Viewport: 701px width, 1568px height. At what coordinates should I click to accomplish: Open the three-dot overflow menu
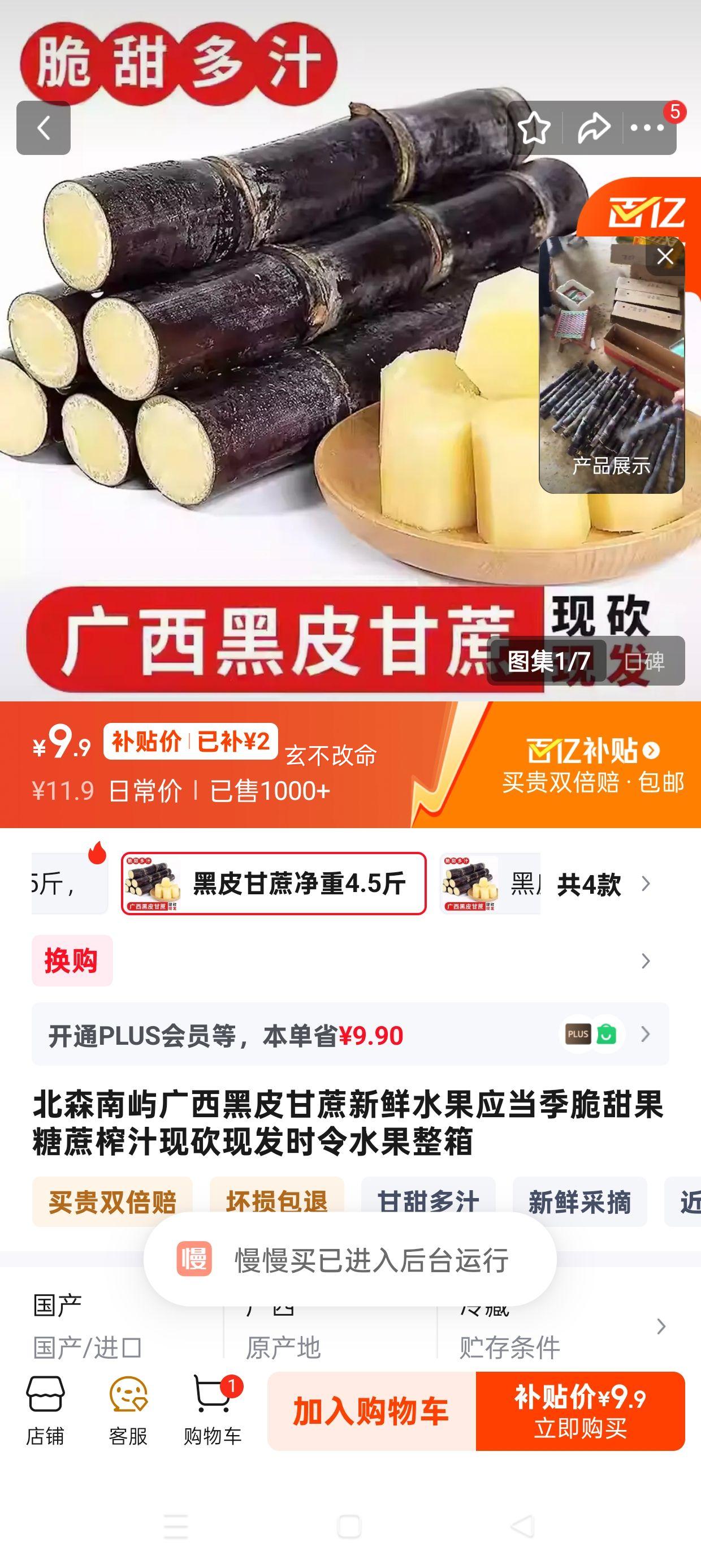pyautogui.click(x=647, y=128)
